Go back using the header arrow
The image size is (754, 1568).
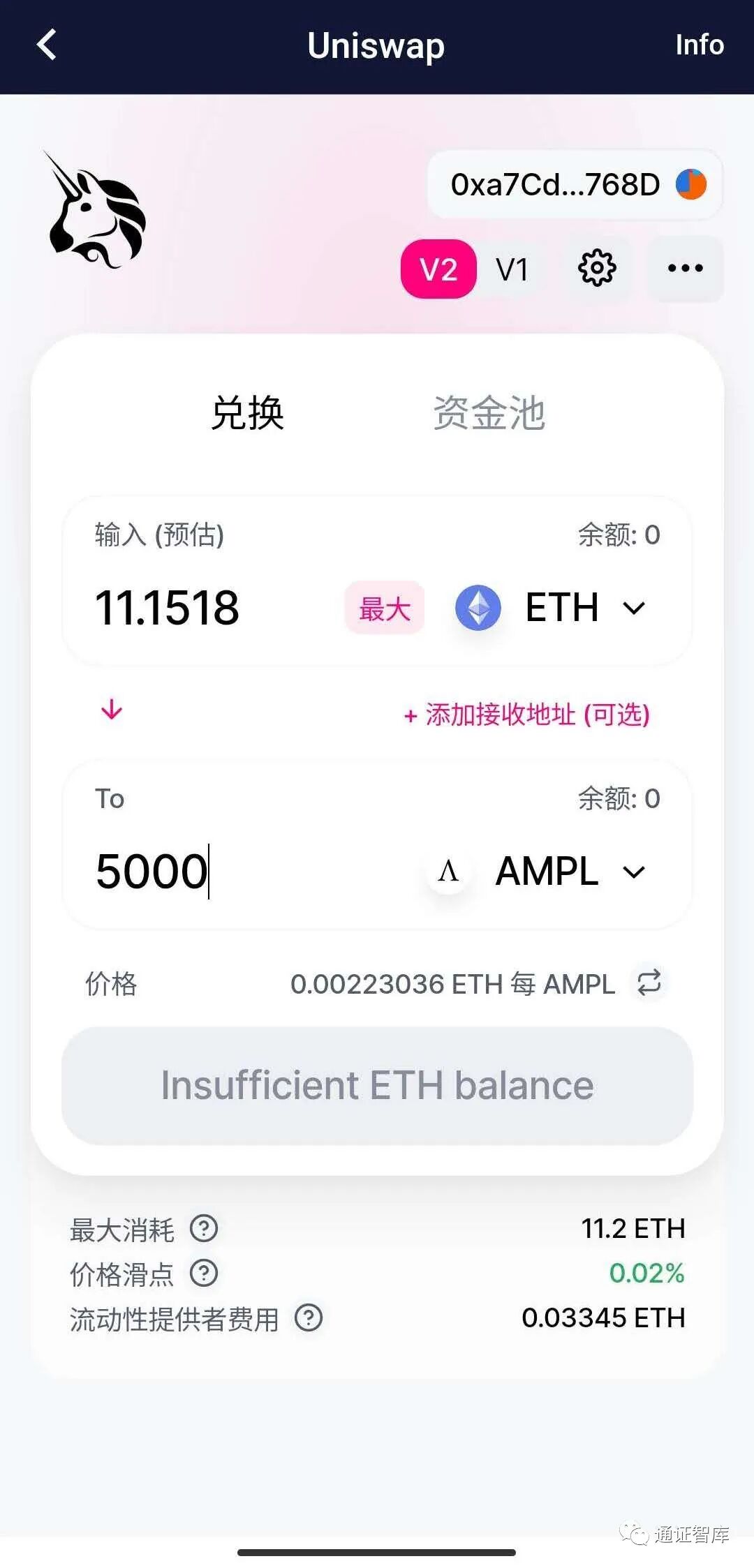pos(46,45)
